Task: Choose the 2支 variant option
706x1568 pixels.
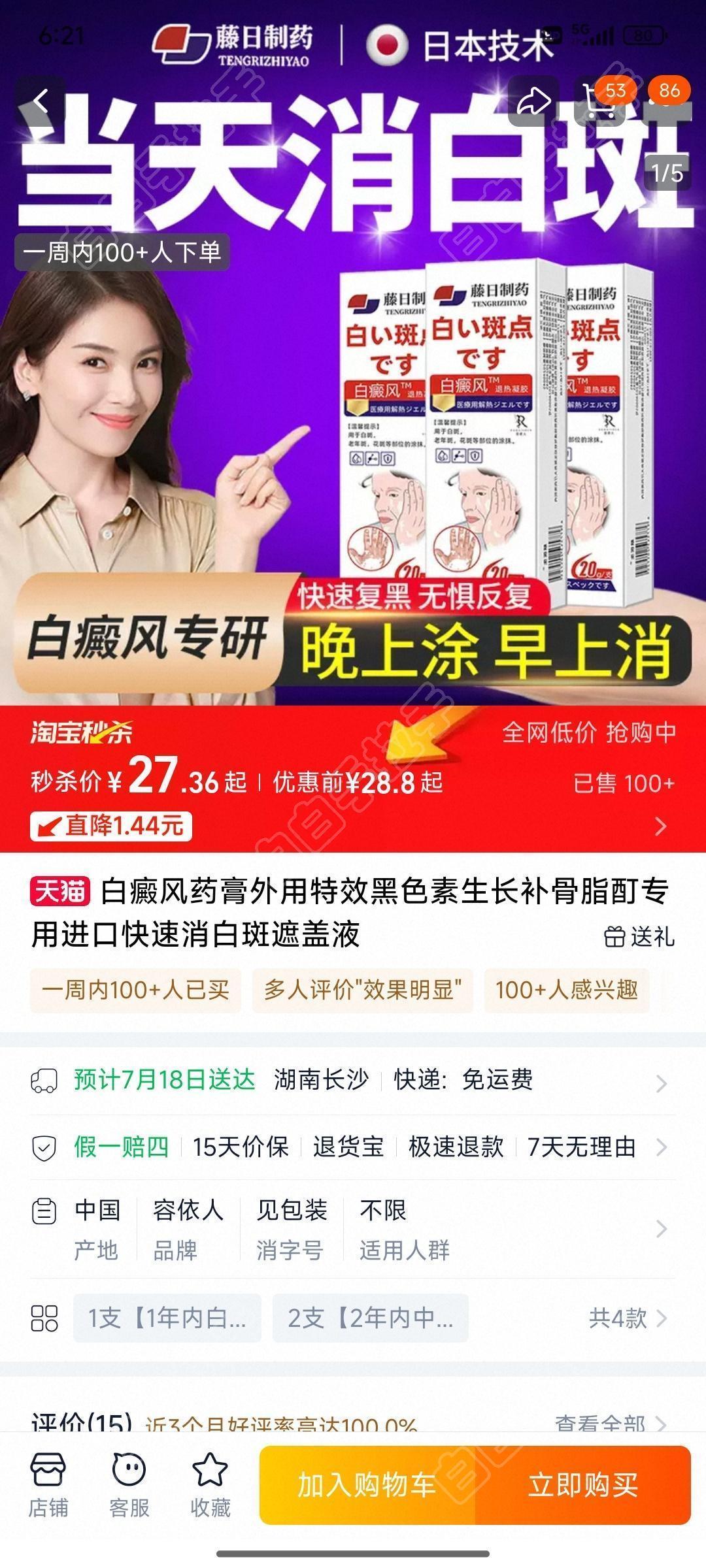Action: click(x=370, y=1318)
